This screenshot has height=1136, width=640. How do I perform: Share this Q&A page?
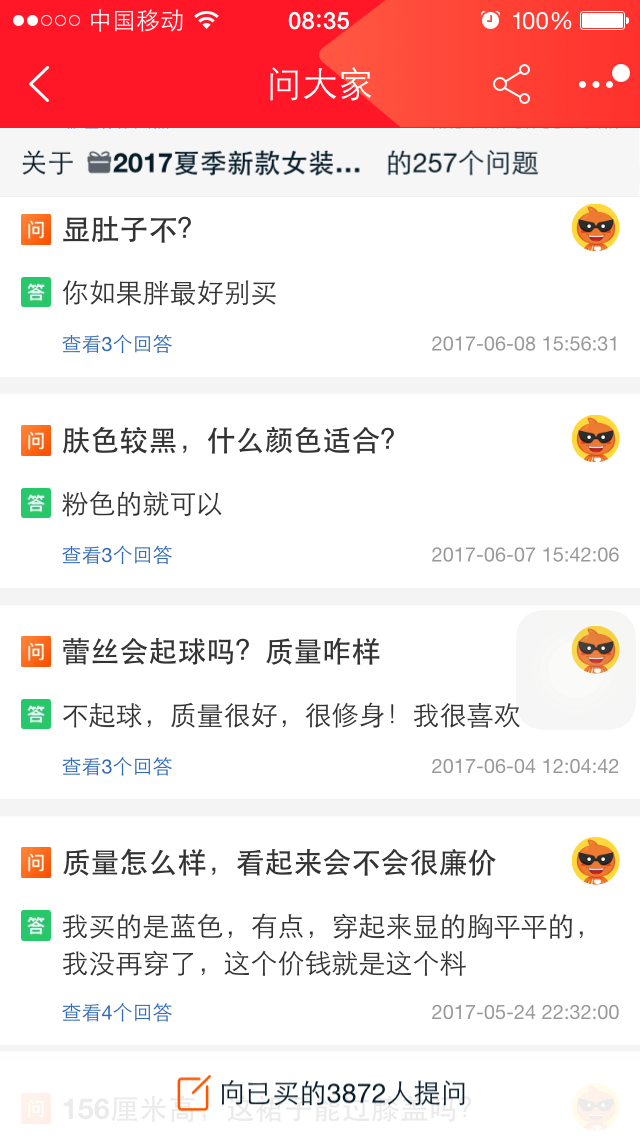[x=511, y=85]
